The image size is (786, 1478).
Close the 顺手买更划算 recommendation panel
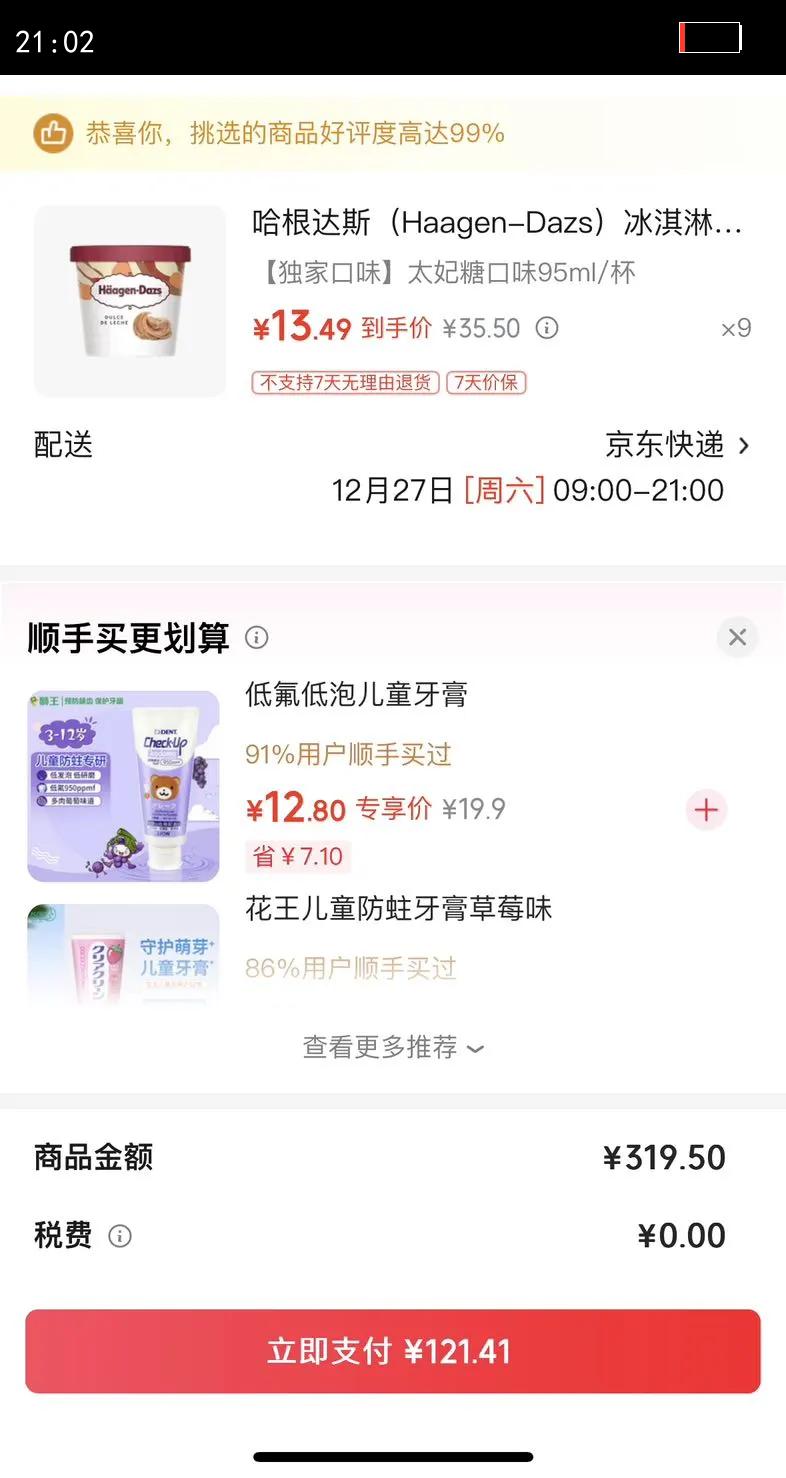(x=738, y=637)
